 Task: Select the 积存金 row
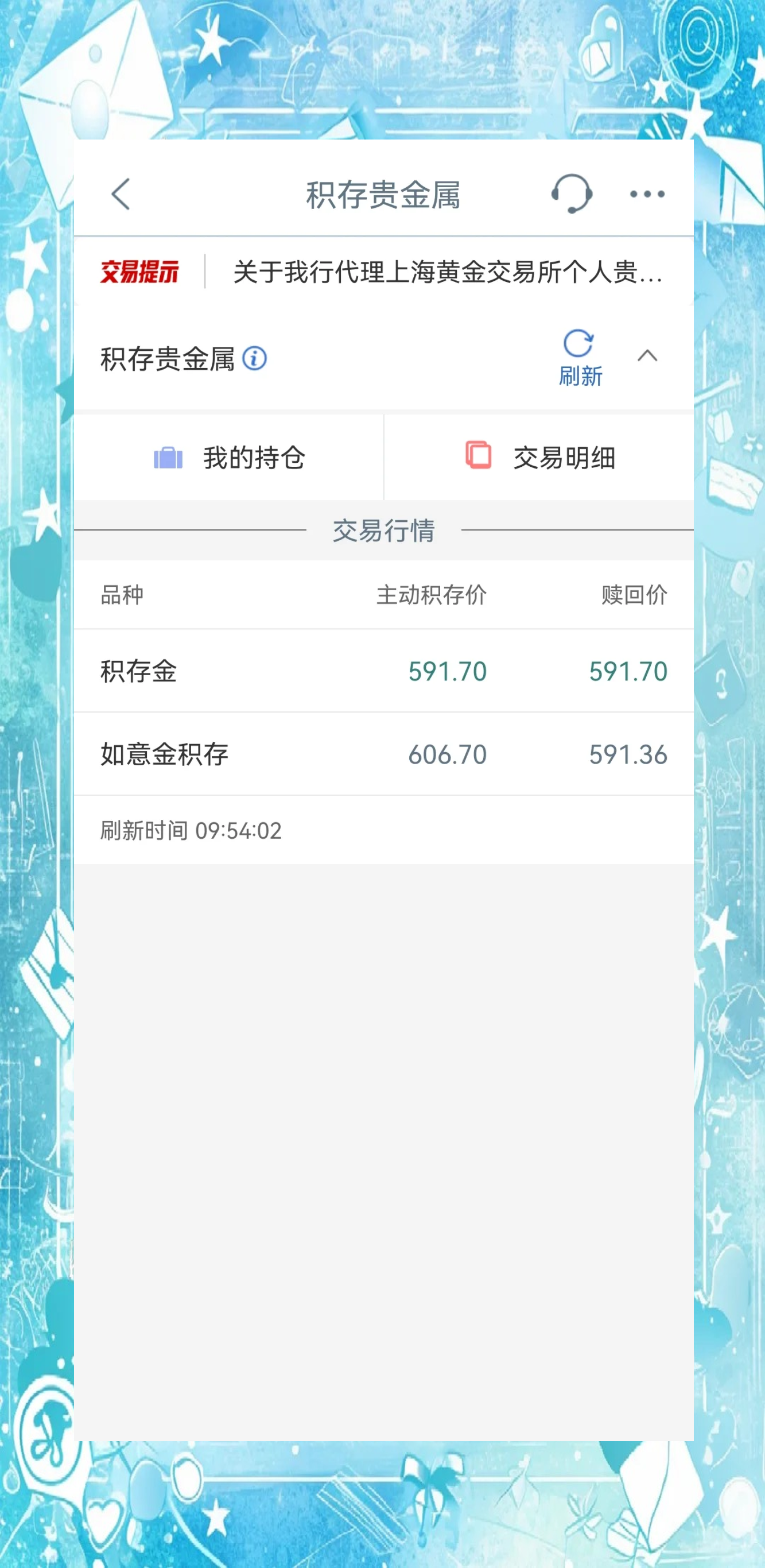383,671
